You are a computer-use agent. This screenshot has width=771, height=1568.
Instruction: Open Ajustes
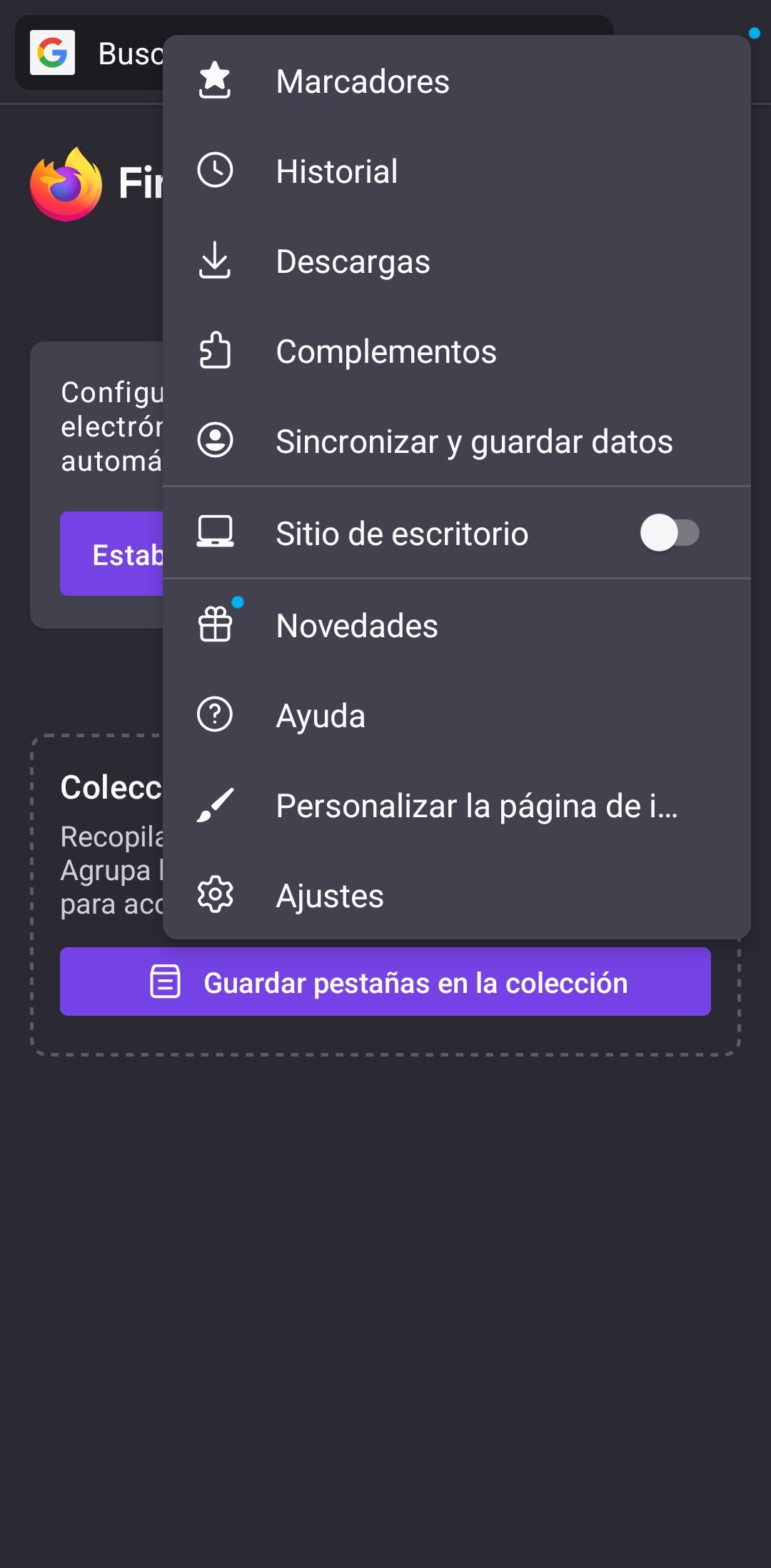(x=457, y=895)
